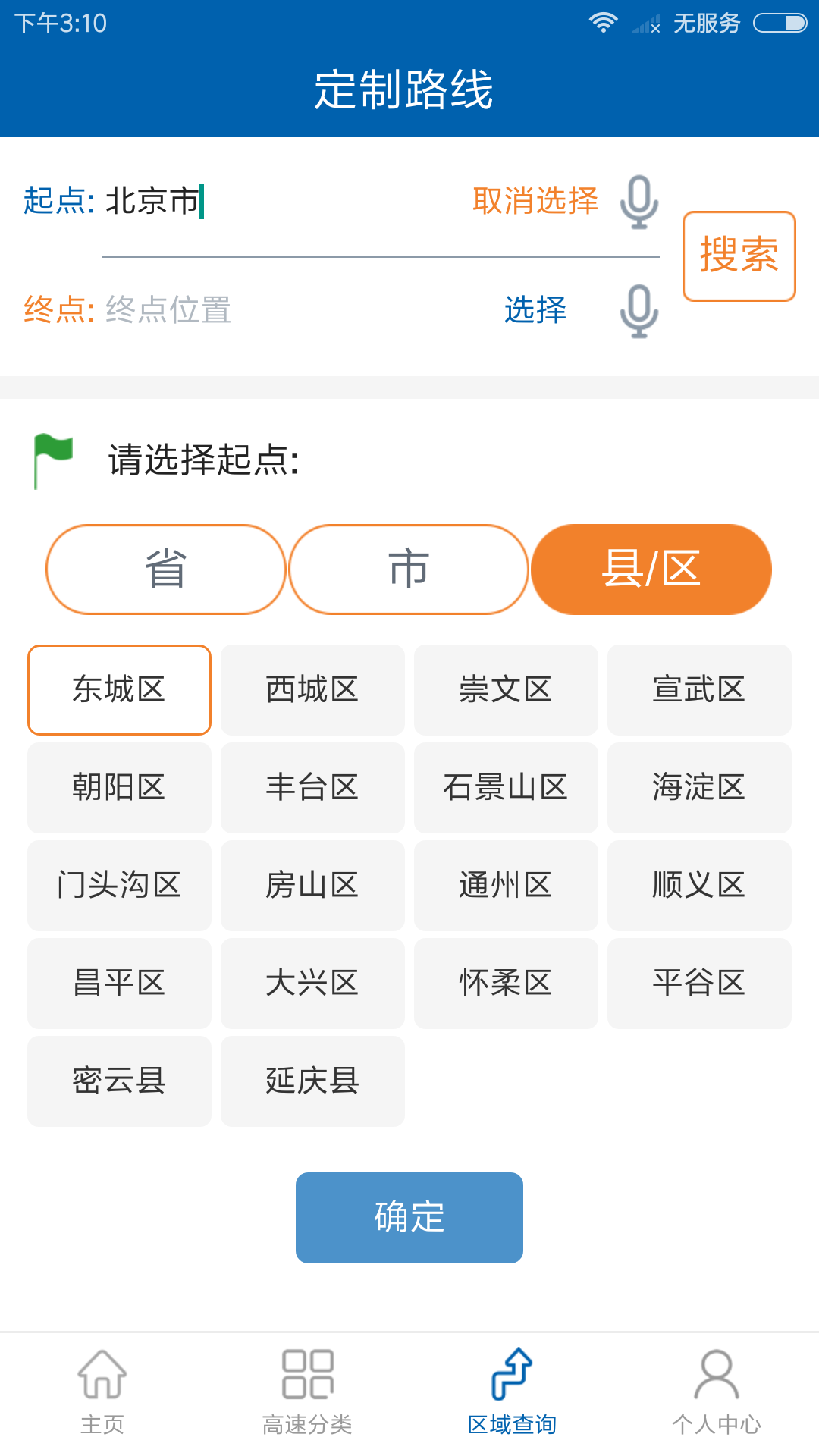Confirm selection with 确定
Viewport: 819px width, 1456px height.
409,1218
